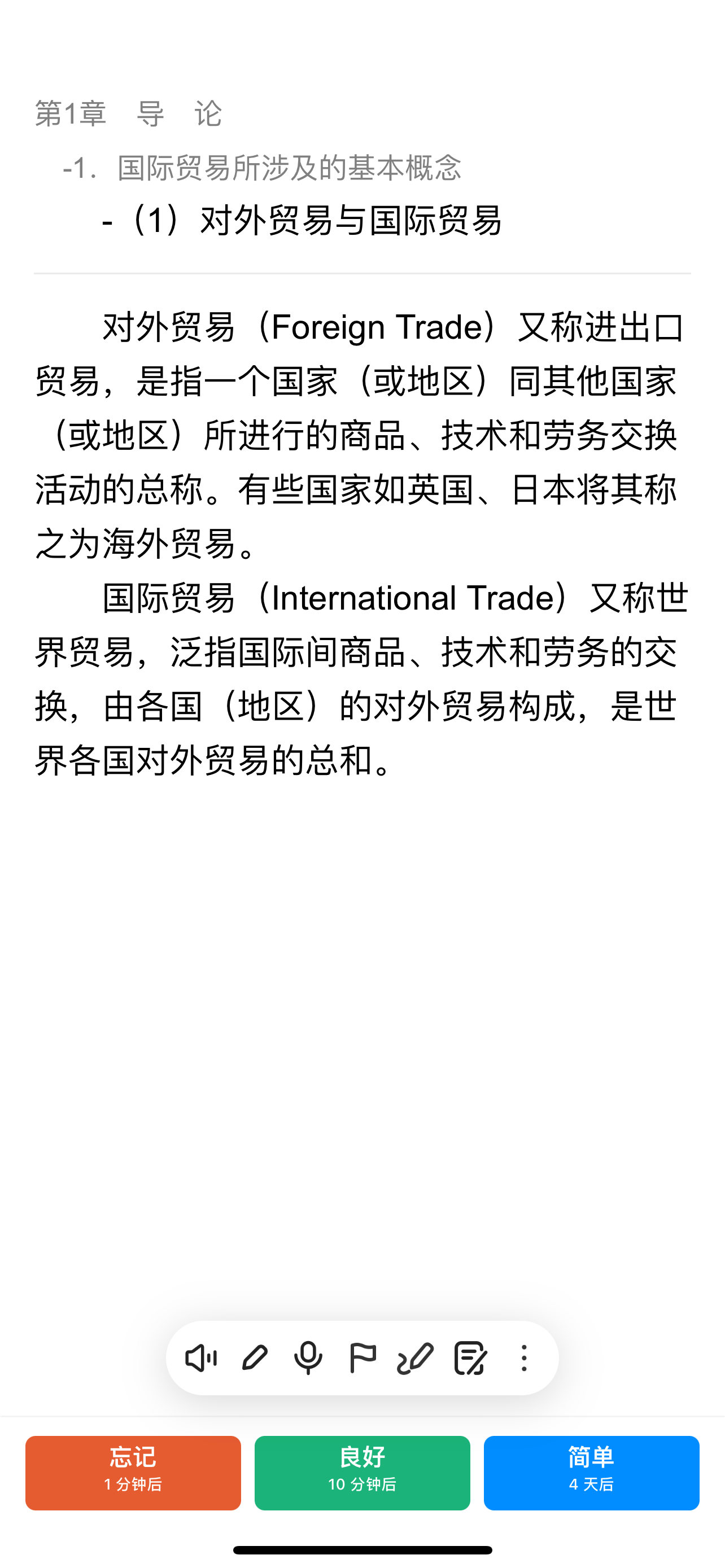Image resolution: width=725 pixels, height=1568 pixels.
Task: Play the card audio with speaker icon
Action: (x=201, y=1358)
